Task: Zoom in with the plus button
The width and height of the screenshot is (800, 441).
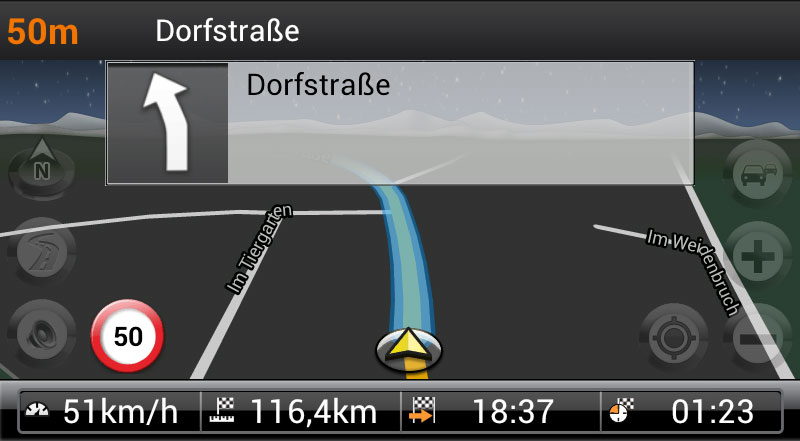Action: 756,254
